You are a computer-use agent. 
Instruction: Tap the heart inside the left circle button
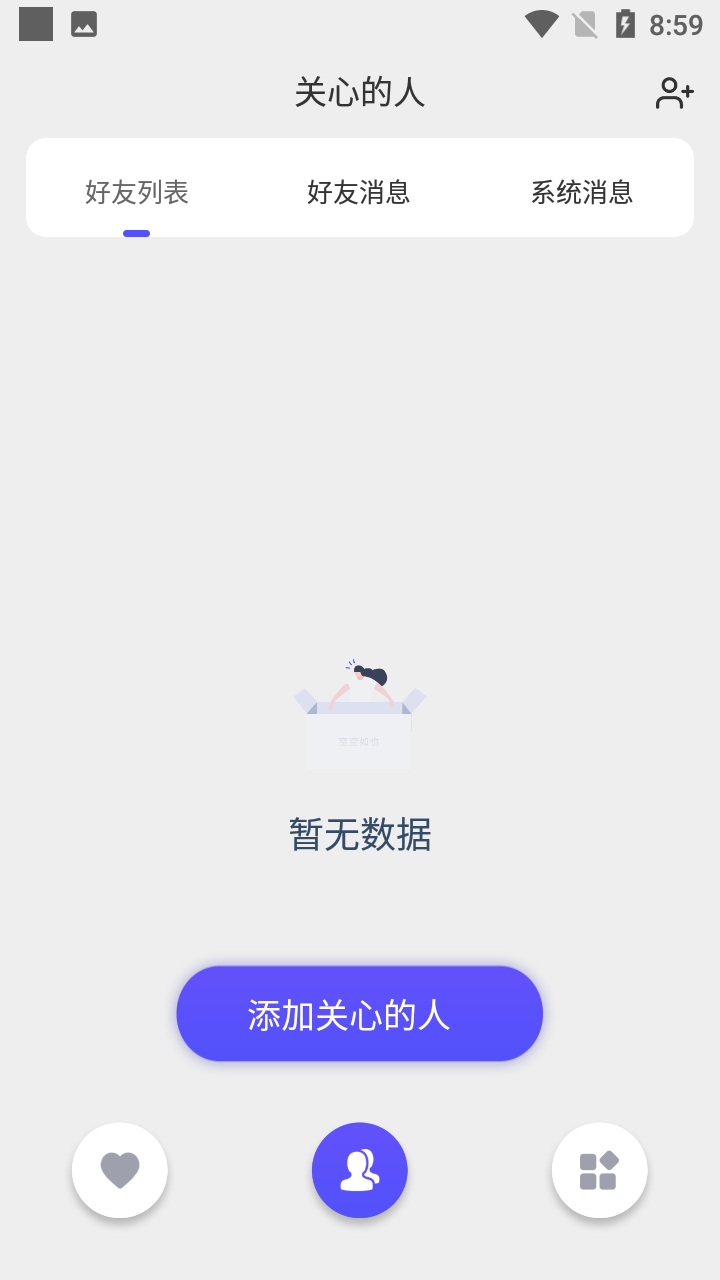click(120, 1170)
